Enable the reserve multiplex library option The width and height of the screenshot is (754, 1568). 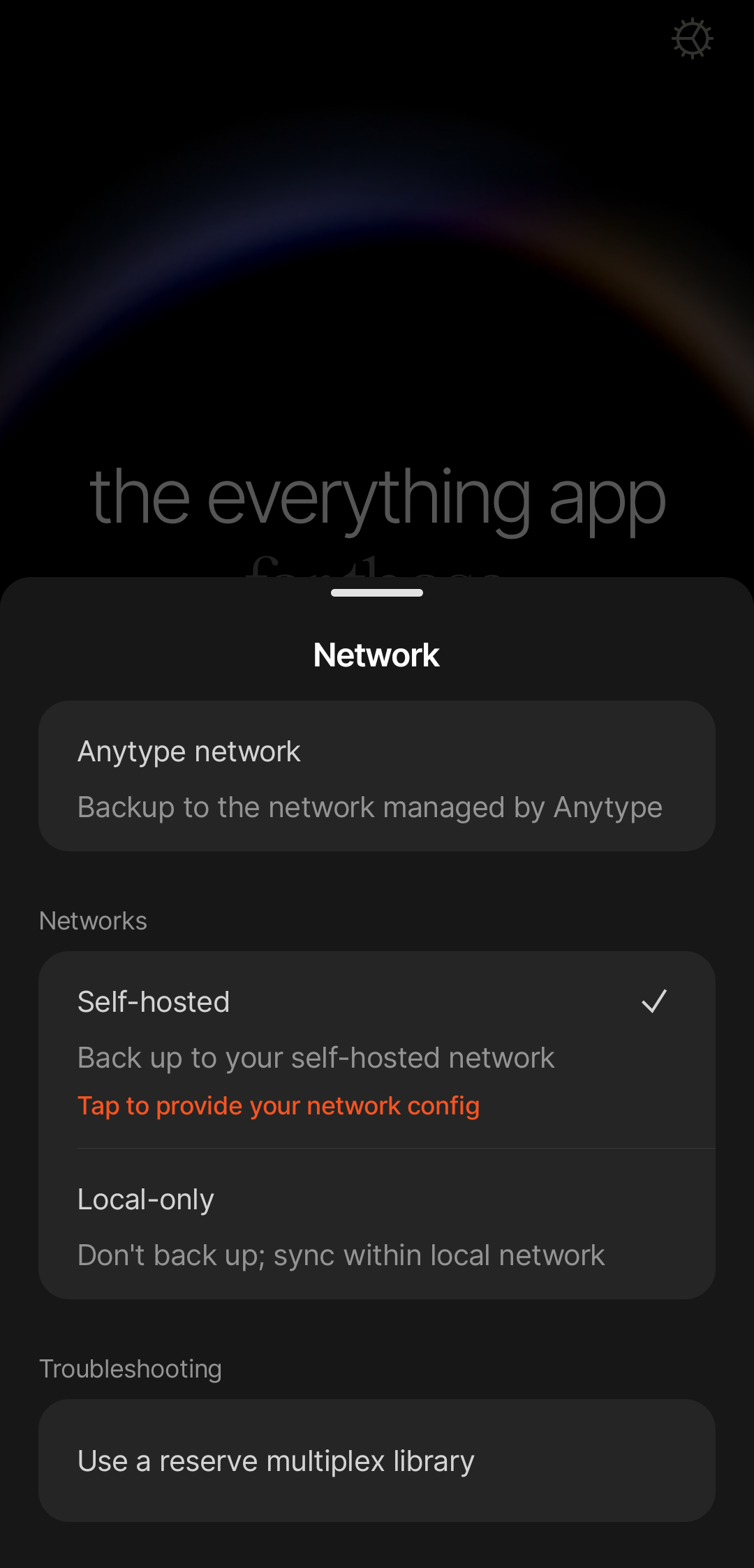tap(377, 1461)
